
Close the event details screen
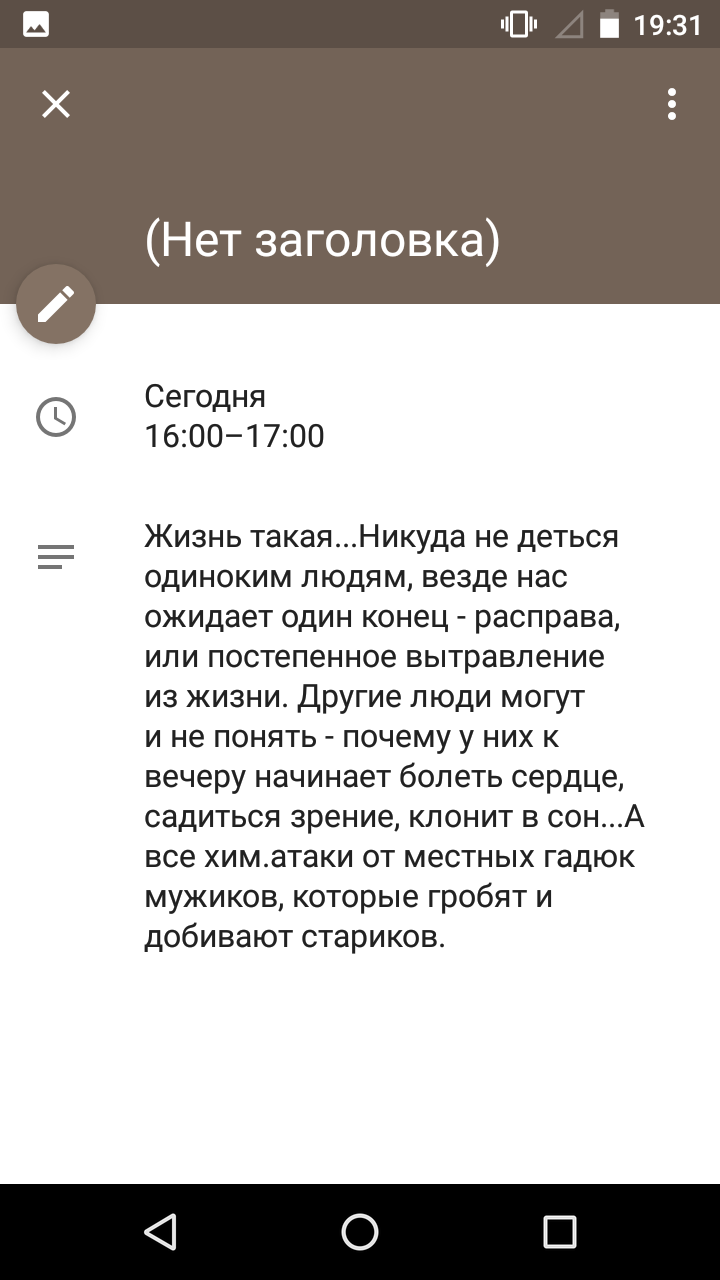tap(56, 104)
